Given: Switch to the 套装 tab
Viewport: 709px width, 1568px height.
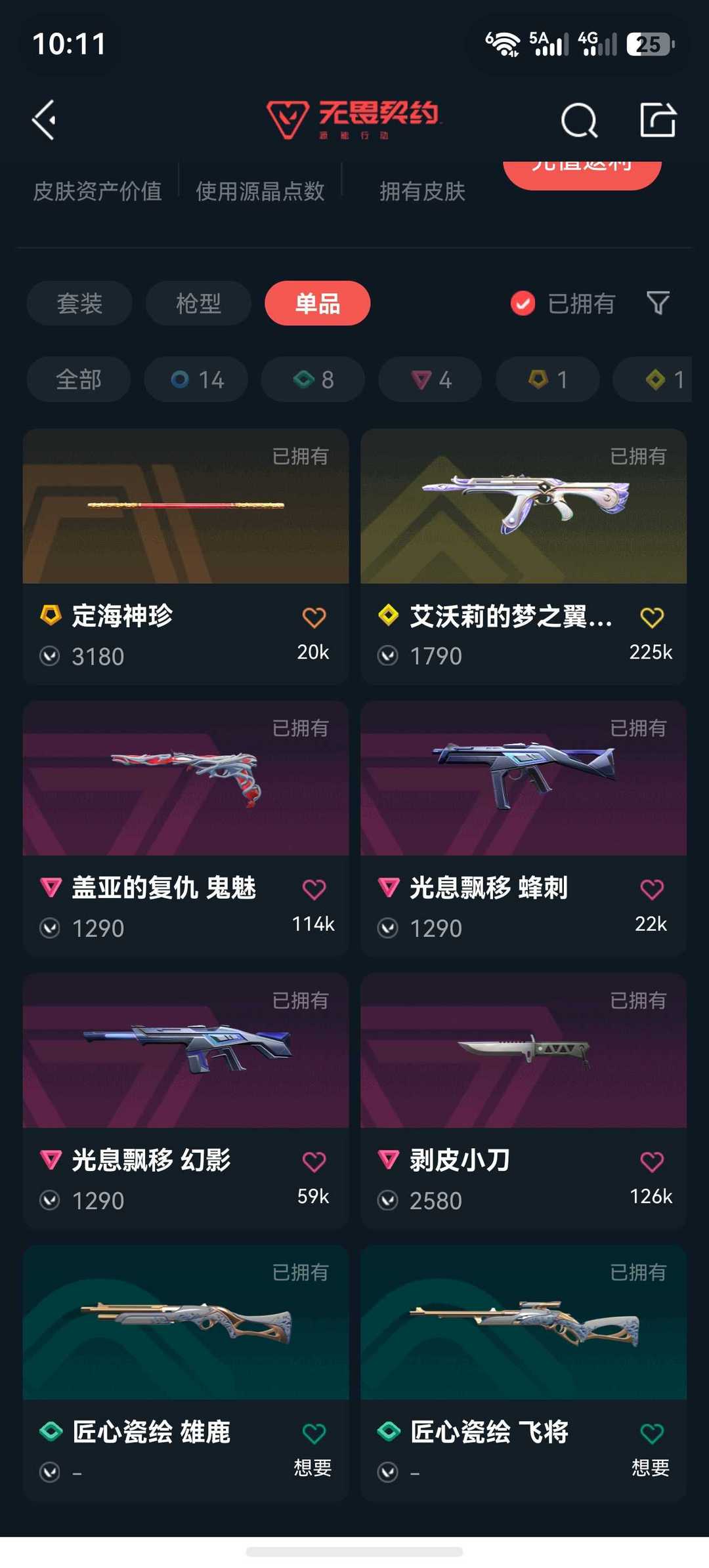Looking at the screenshot, I should coord(79,303).
